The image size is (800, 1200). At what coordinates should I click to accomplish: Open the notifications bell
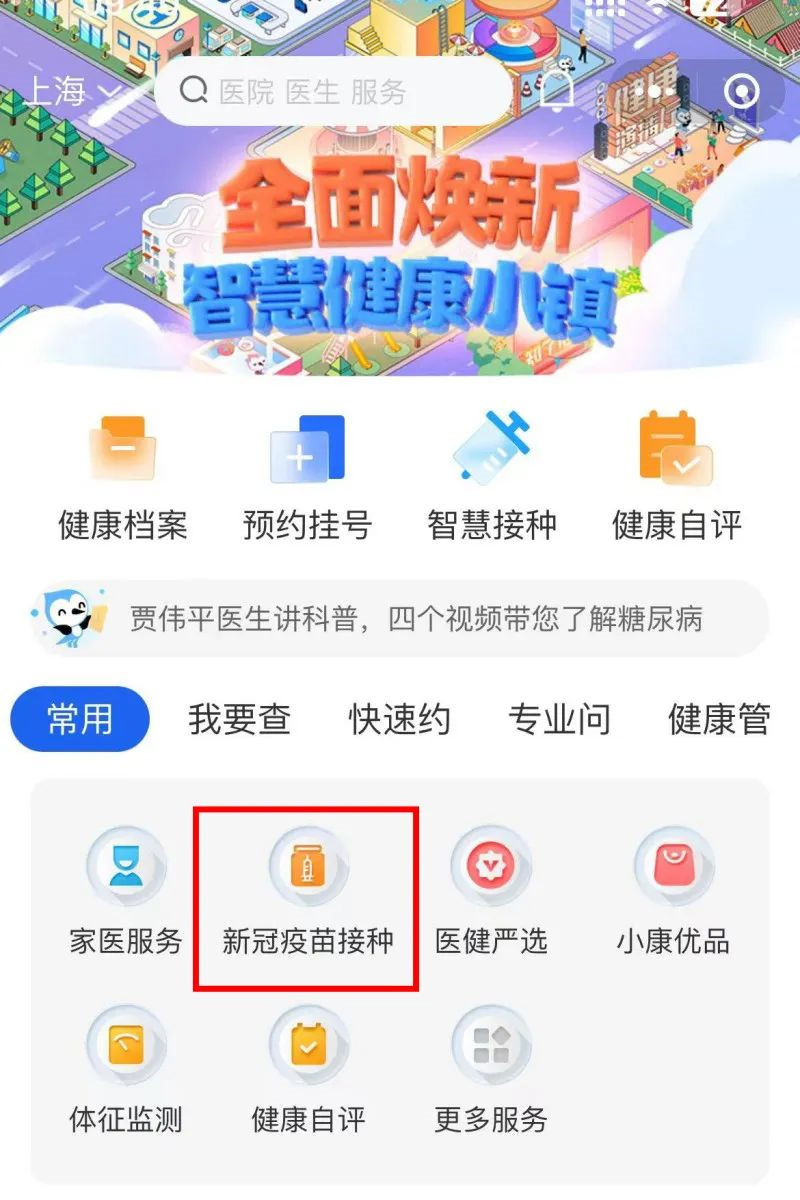557,90
